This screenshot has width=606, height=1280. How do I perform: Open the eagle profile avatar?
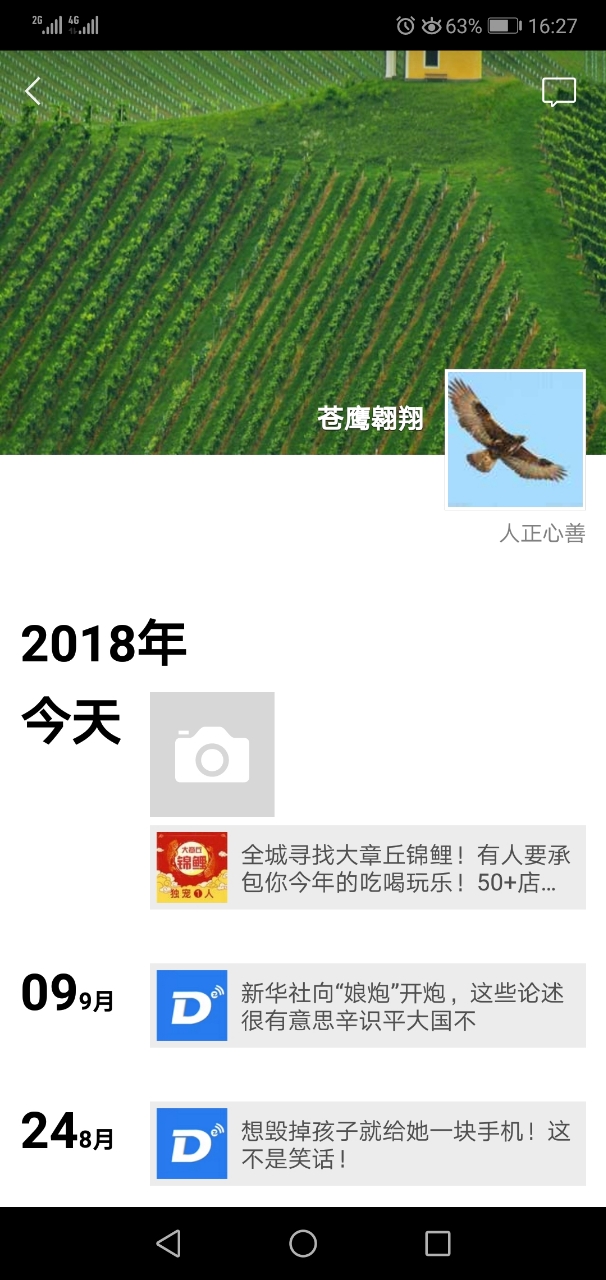[515, 439]
